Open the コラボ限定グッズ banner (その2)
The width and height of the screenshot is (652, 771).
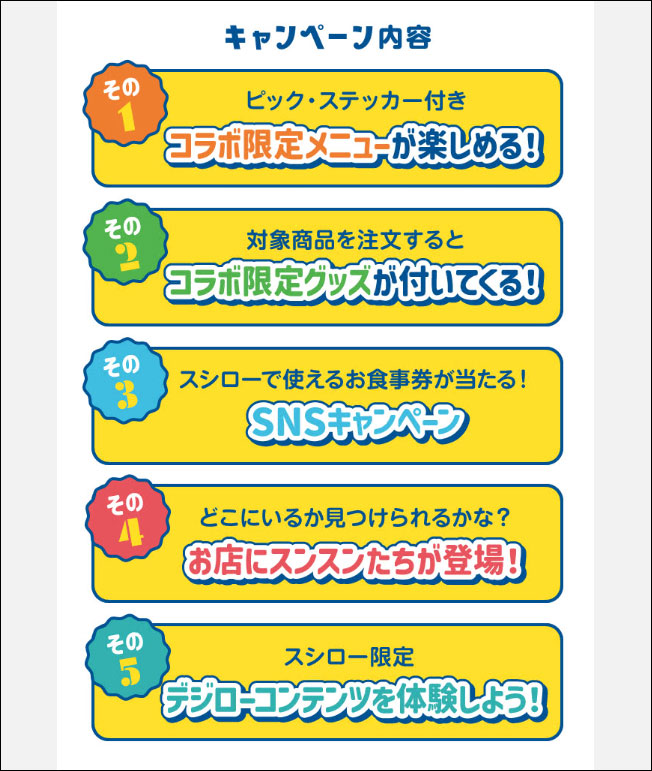(326, 266)
